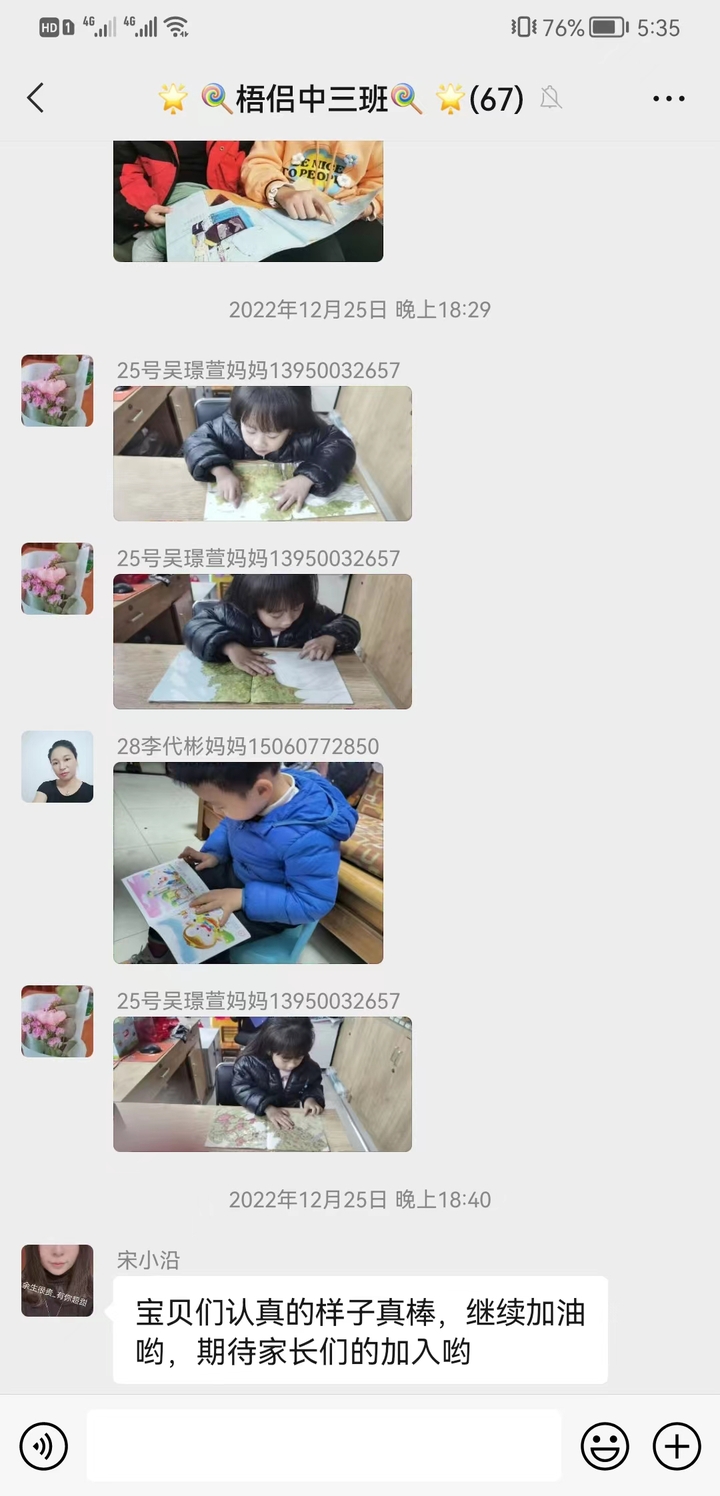The image size is (720, 1496).
Task: View the photo of the boy in blue jacket
Action: click(248, 863)
